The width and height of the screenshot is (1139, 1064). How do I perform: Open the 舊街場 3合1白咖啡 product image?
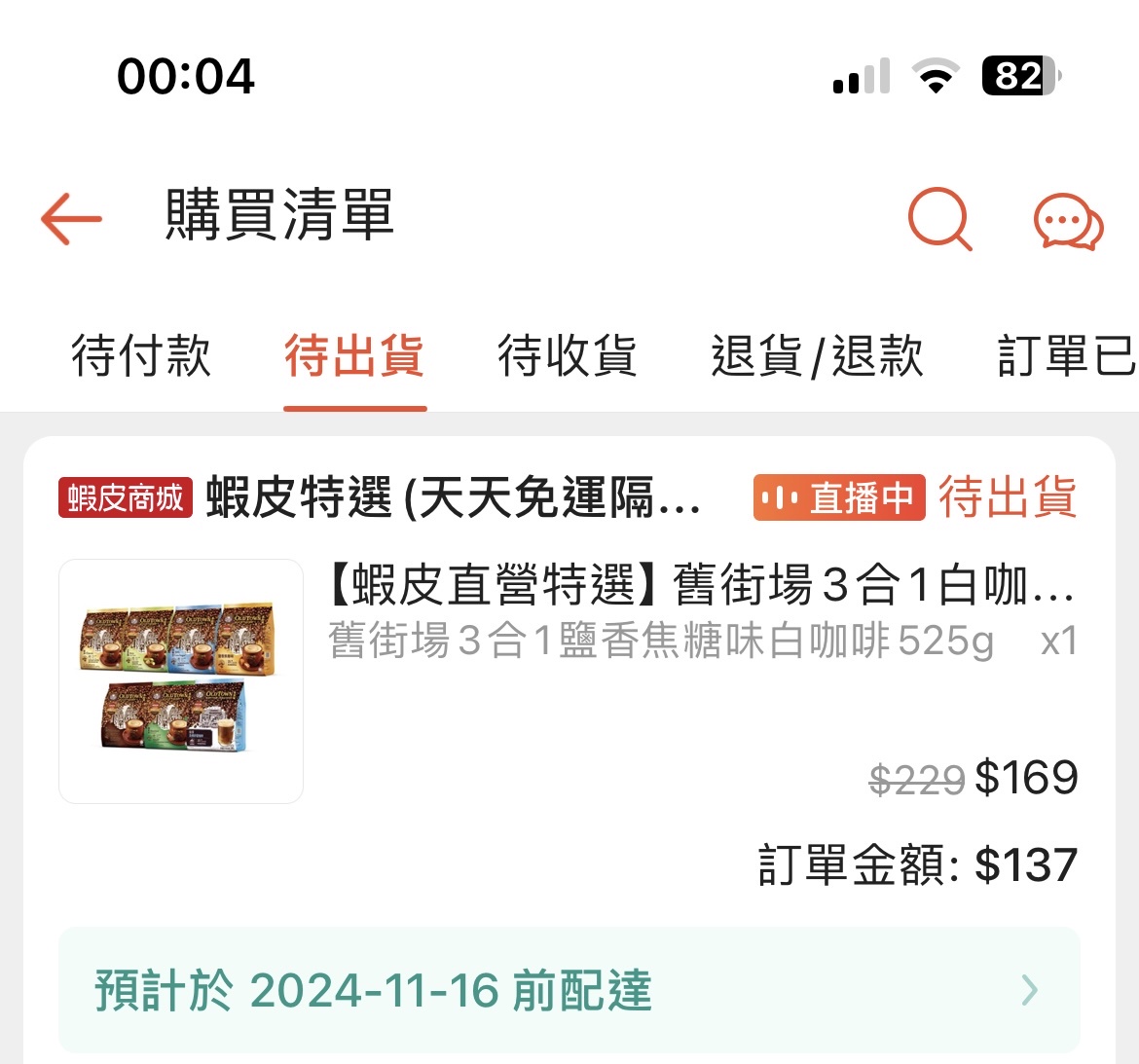(x=181, y=681)
